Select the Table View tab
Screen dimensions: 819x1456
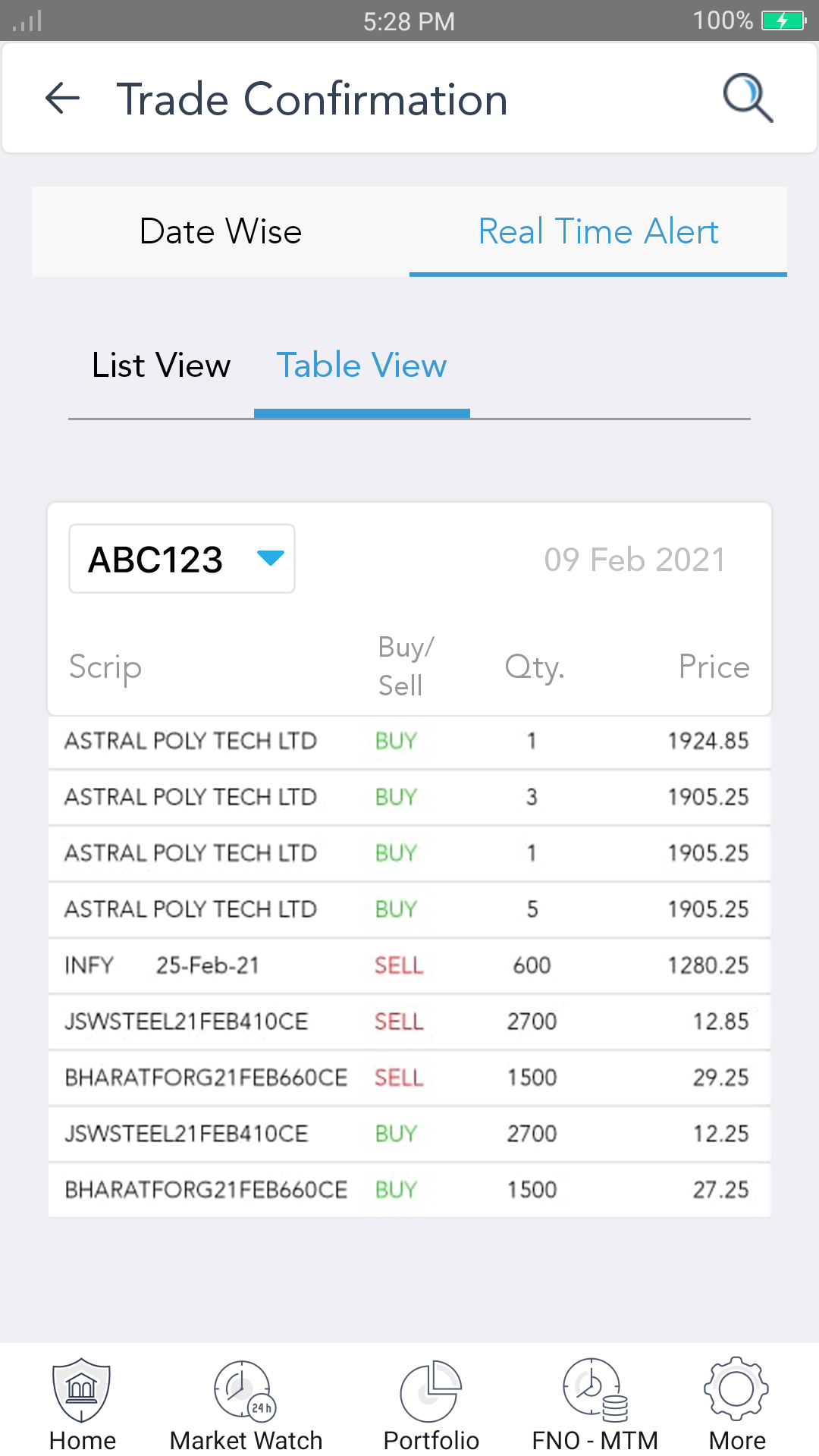tap(362, 366)
